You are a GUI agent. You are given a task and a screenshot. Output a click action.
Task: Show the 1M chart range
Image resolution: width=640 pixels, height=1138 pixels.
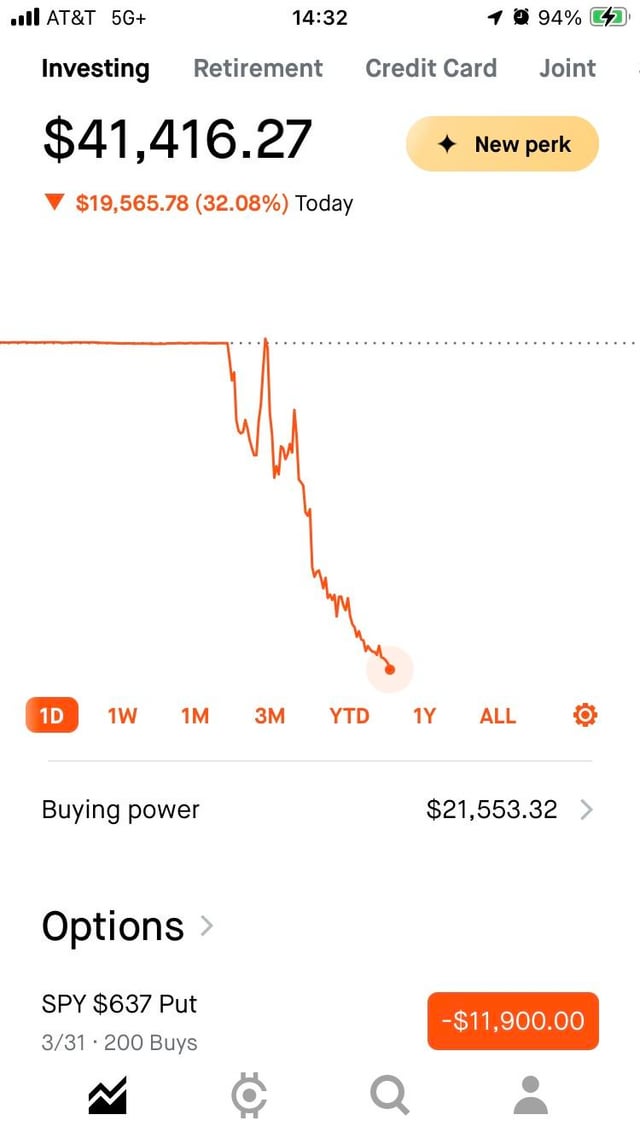tap(195, 716)
